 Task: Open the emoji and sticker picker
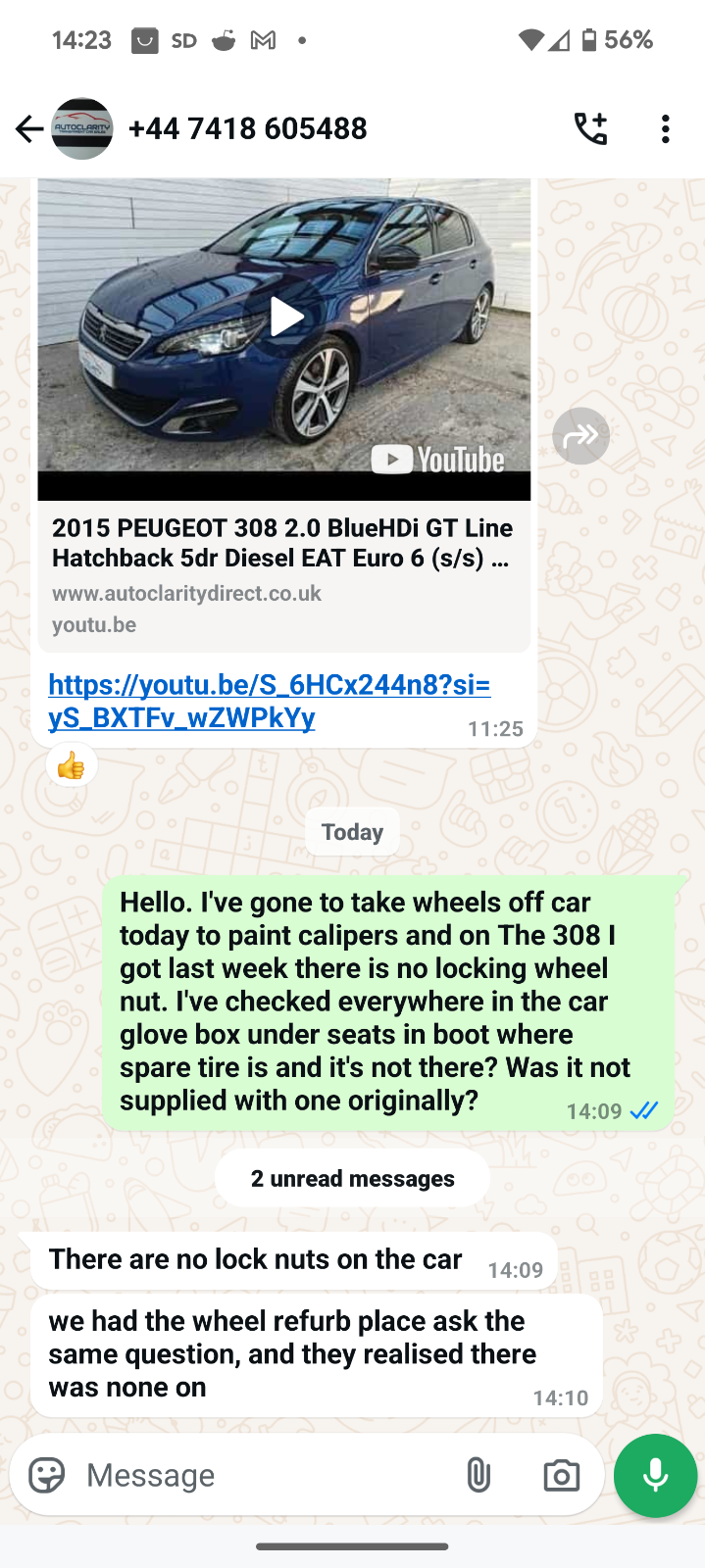click(46, 1475)
